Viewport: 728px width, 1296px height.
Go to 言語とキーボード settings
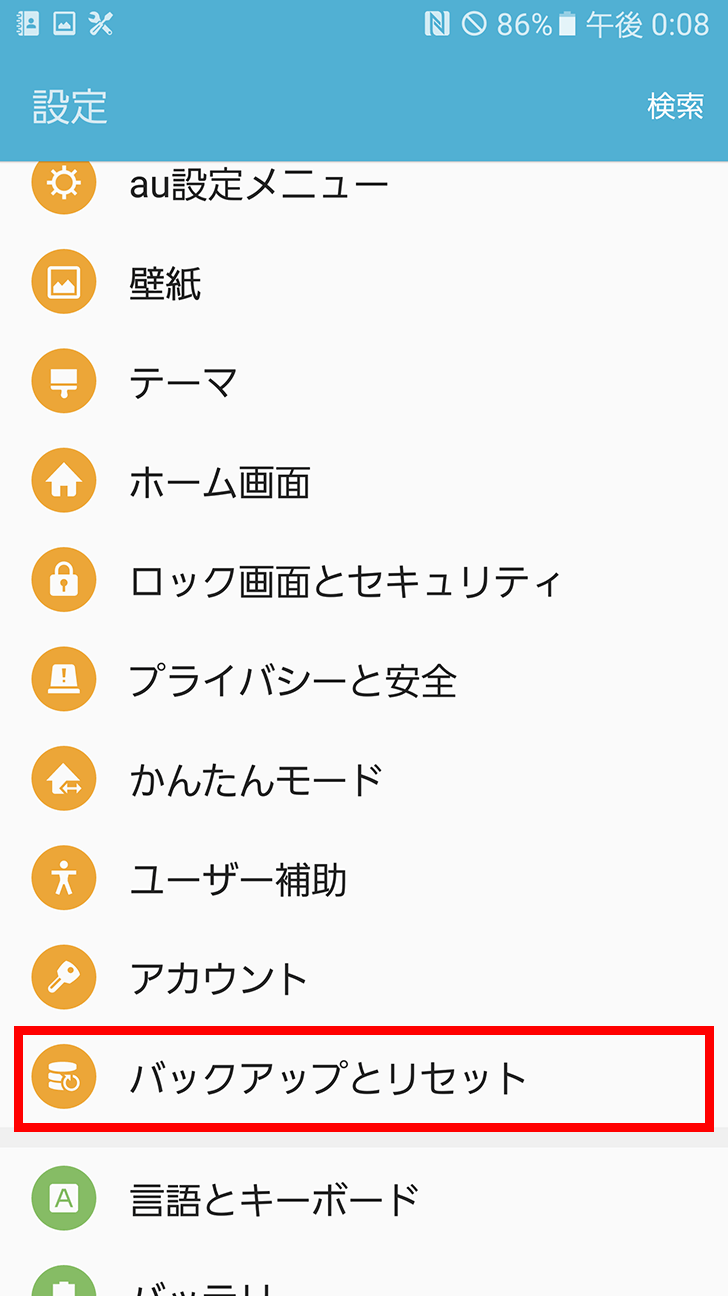pos(364,1198)
